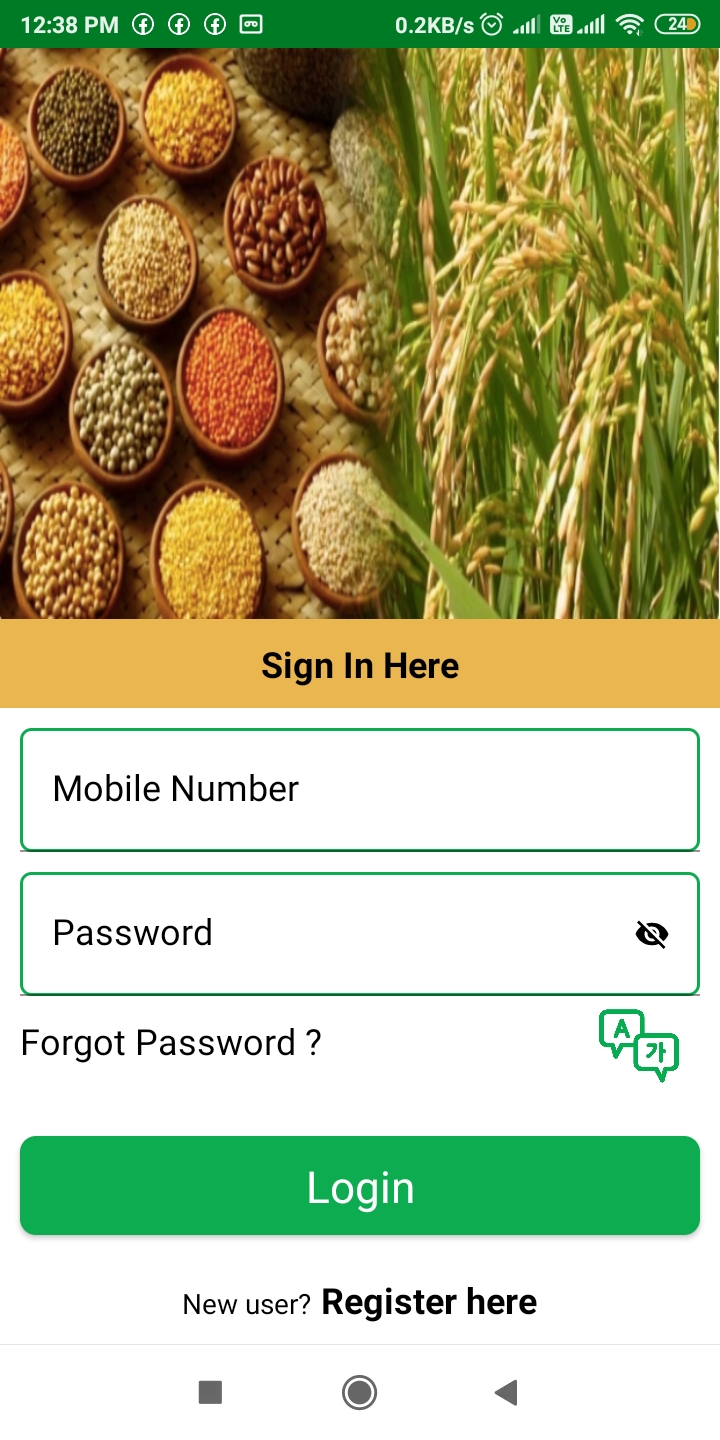Open Register here for new users
The image size is (720, 1440).
(429, 1302)
